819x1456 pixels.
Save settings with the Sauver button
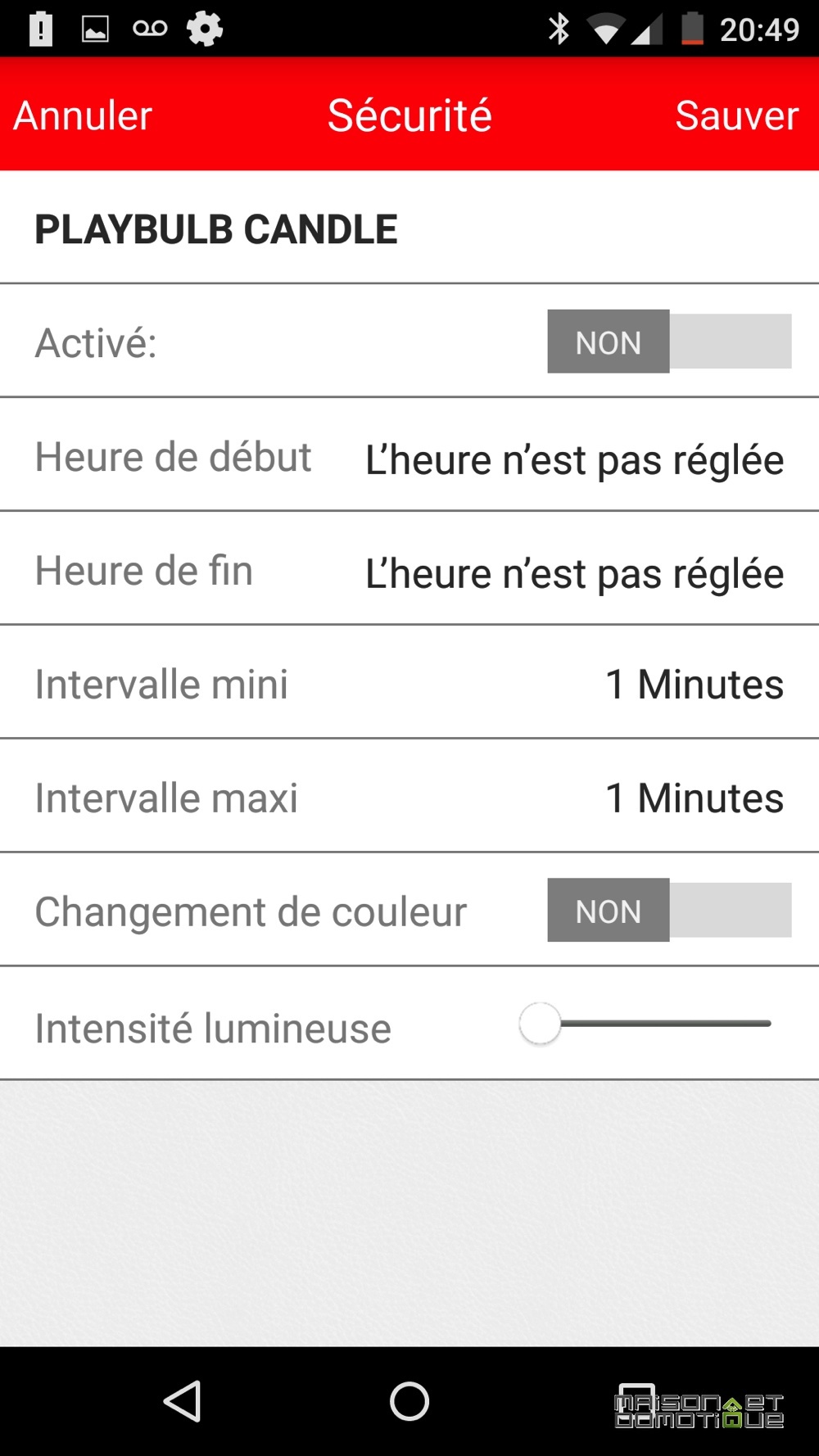(736, 115)
